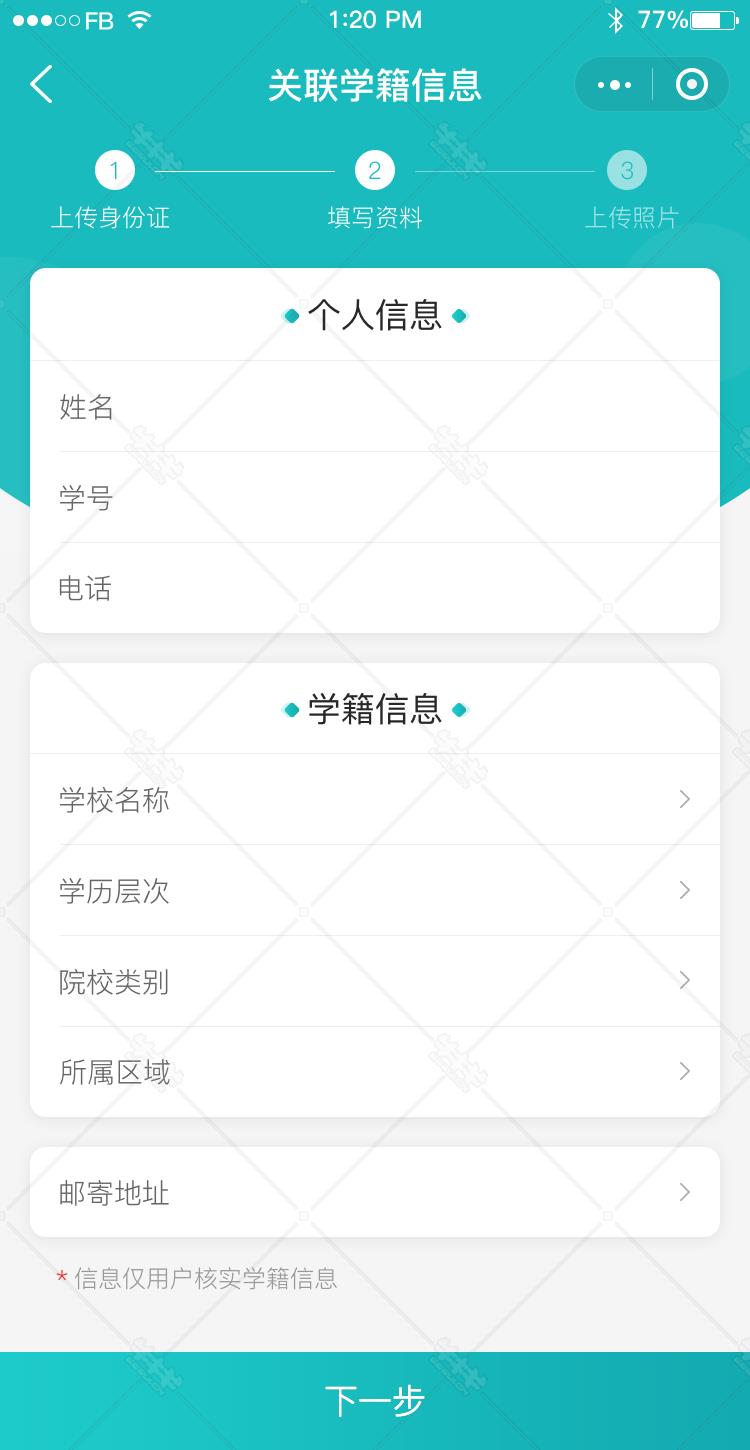Open the 学校名称 school name picker
This screenshot has height=1450, width=750.
(375, 799)
